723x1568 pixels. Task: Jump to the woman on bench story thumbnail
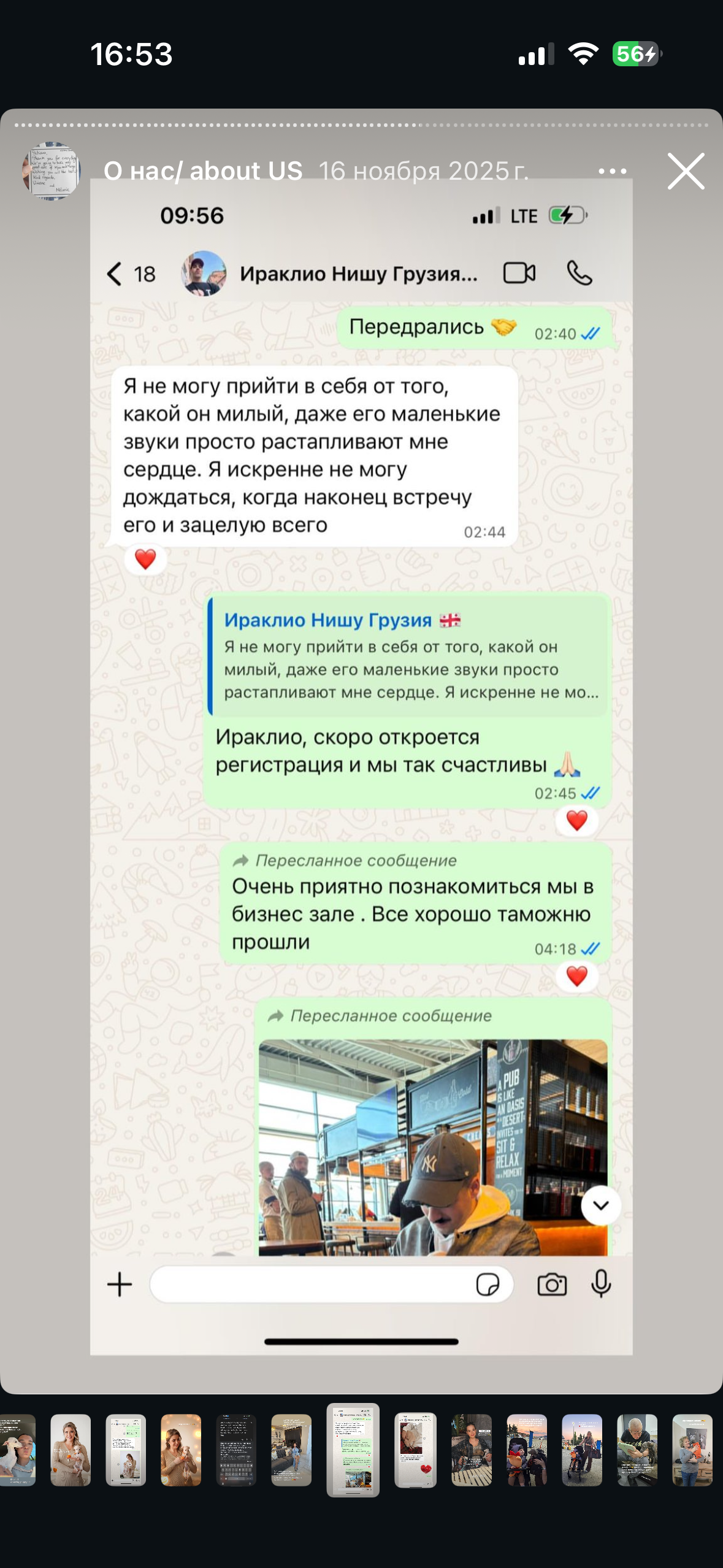click(472, 1450)
